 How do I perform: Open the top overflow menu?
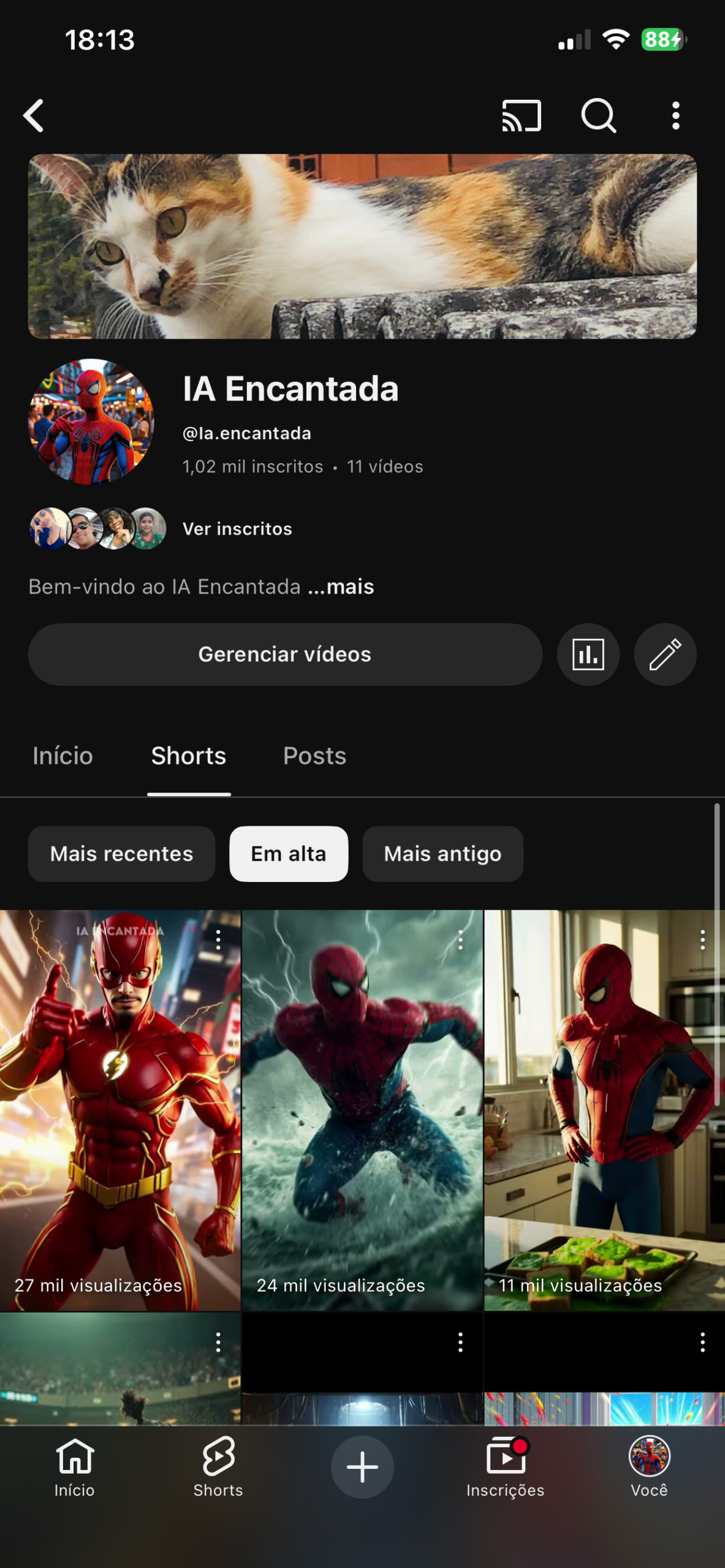tap(675, 116)
